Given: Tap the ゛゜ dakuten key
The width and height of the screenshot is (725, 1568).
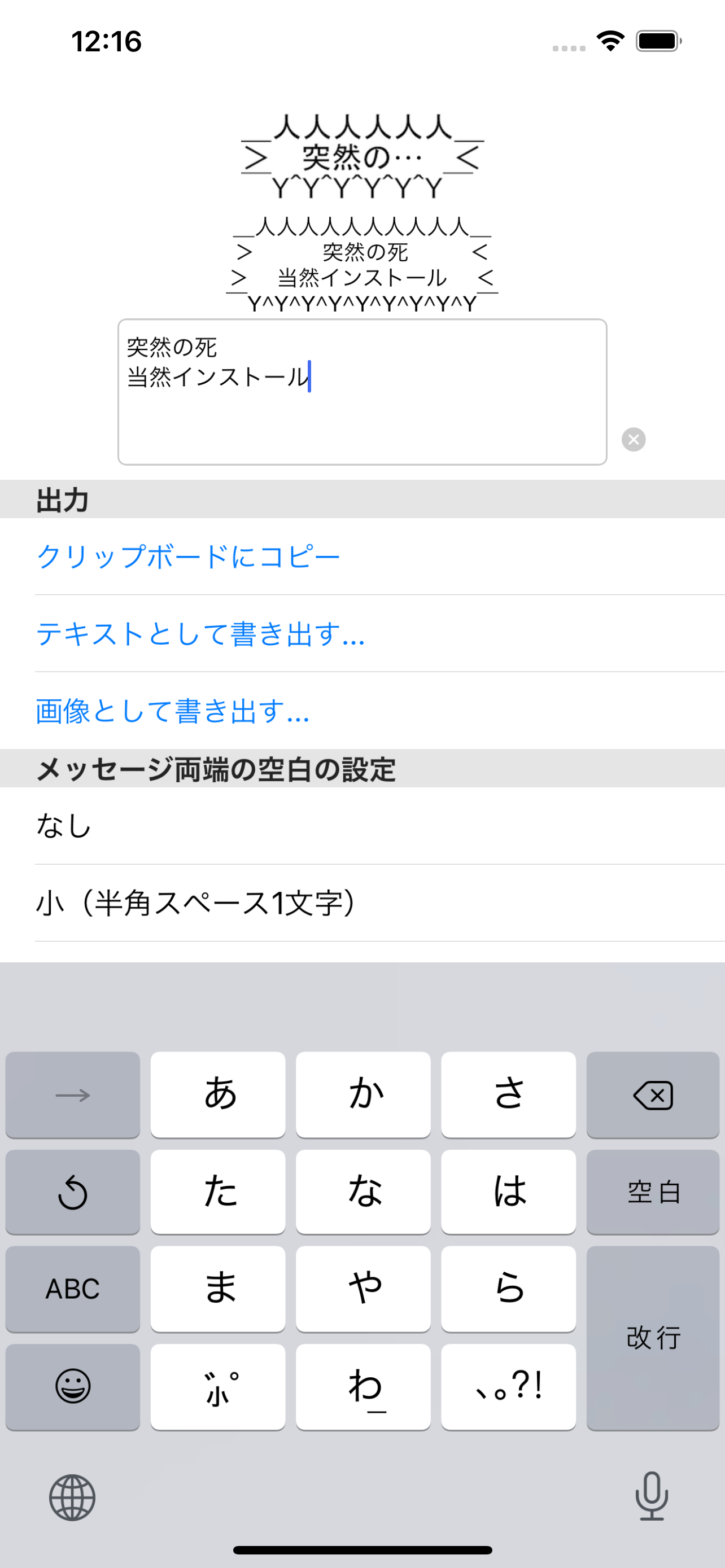Looking at the screenshot, I should click(x=217, y=1387).
